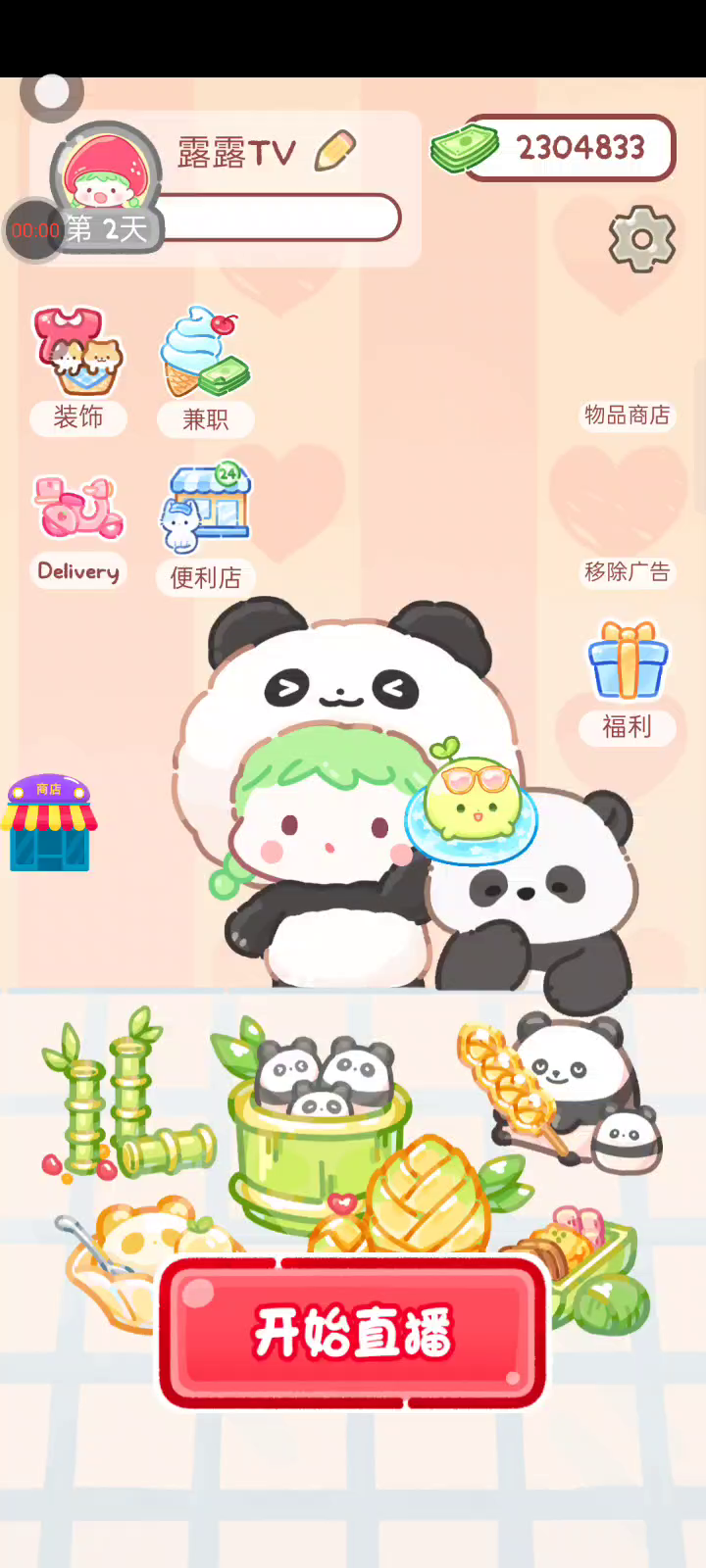Open 物品商店 item shop
The width and height of the screenshot is (706, 1568).
click(x=628, y=416)
